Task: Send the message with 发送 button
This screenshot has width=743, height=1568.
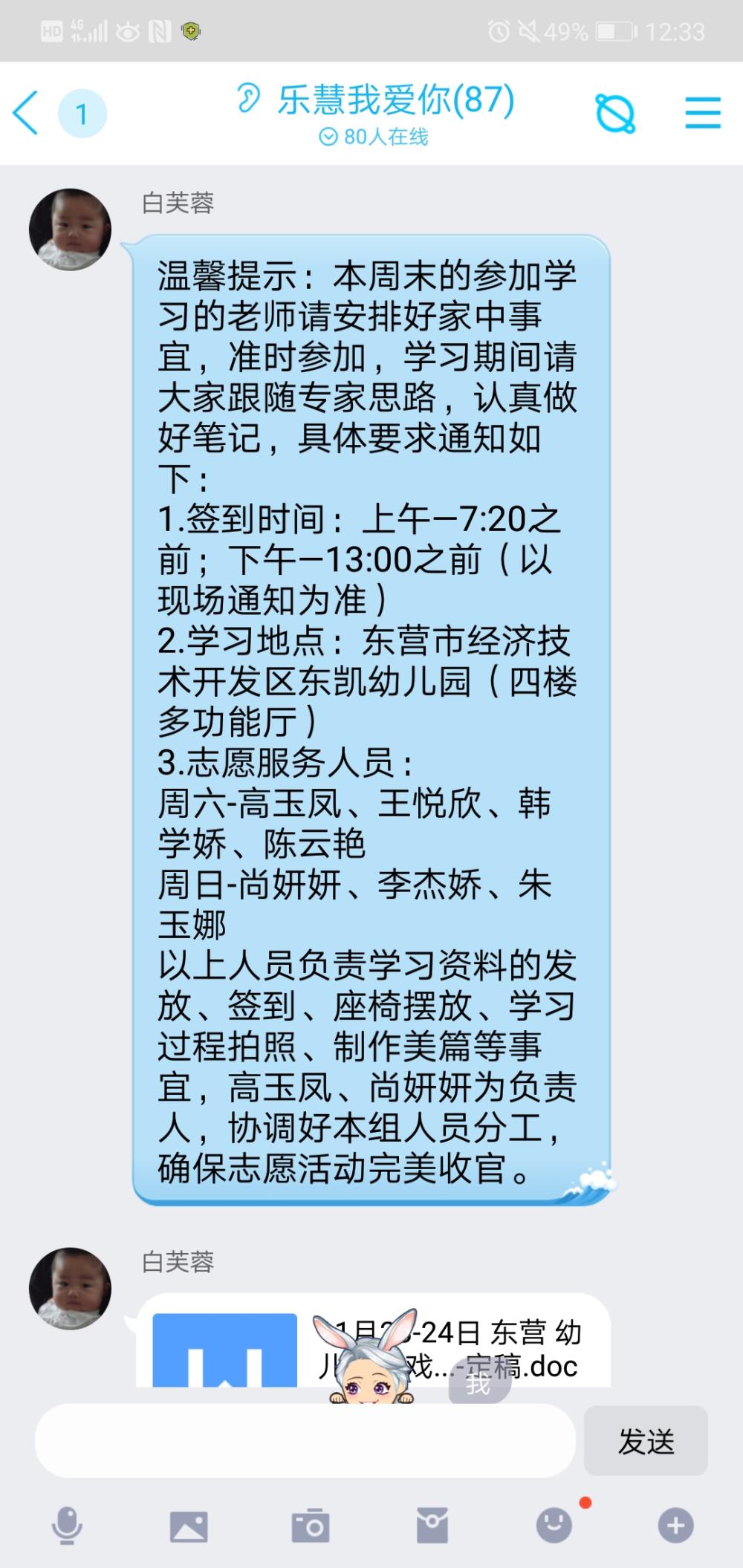Action: pos(646,1440)
